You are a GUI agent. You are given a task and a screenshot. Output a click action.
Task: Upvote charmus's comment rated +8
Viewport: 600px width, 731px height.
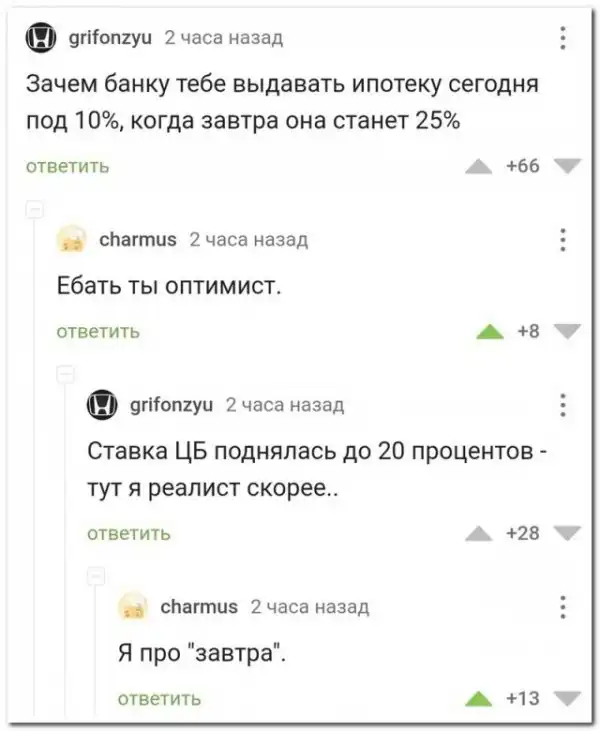(491, 332)
